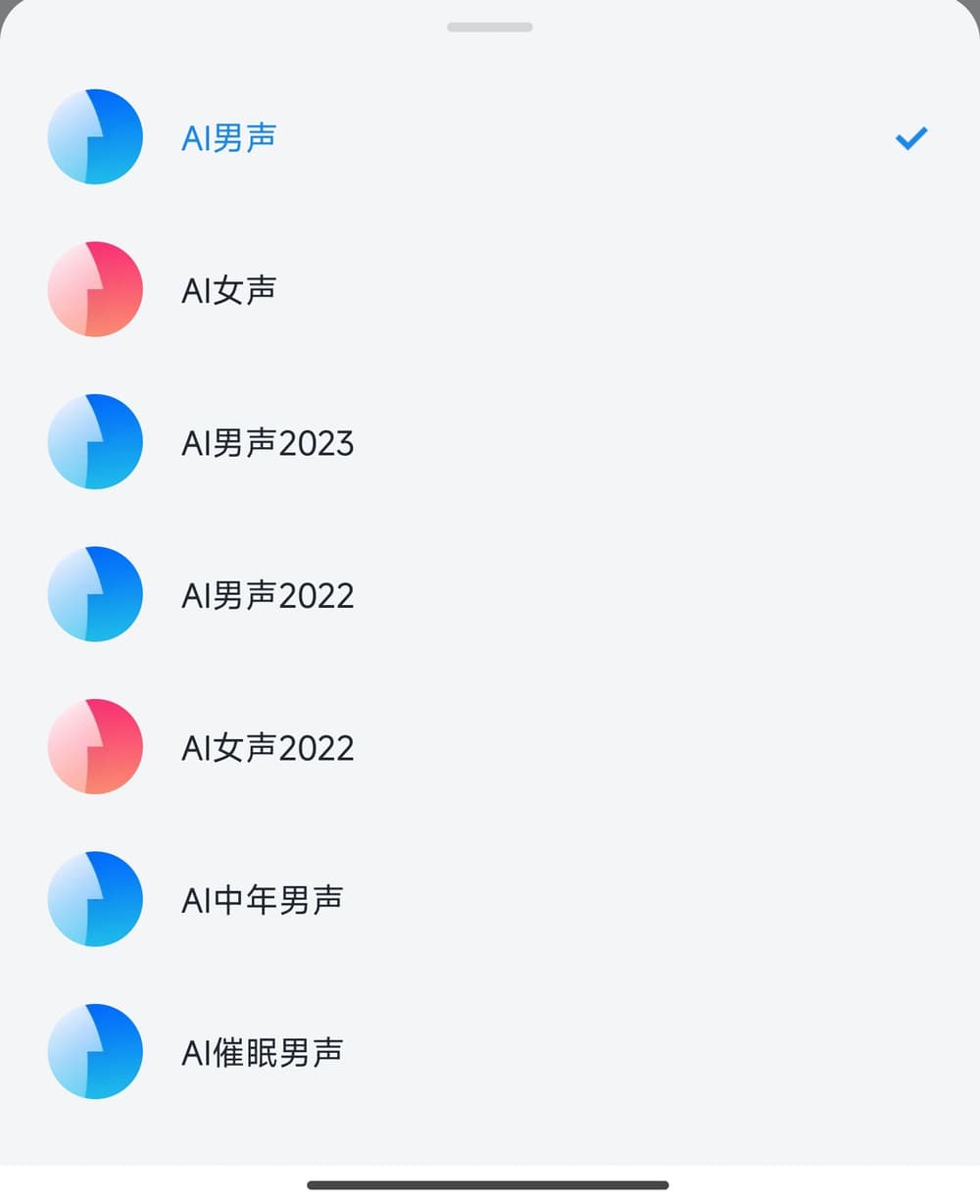The width and height of the screenshot is (980, 1204).
Task: Select AI女声2022 as the voice
Action: tap(267, 748)
